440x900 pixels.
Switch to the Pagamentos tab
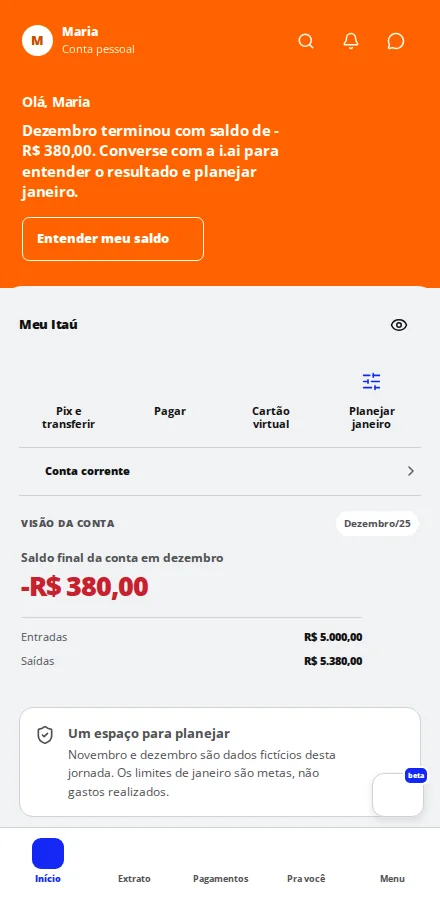click(x=220, y=863)
